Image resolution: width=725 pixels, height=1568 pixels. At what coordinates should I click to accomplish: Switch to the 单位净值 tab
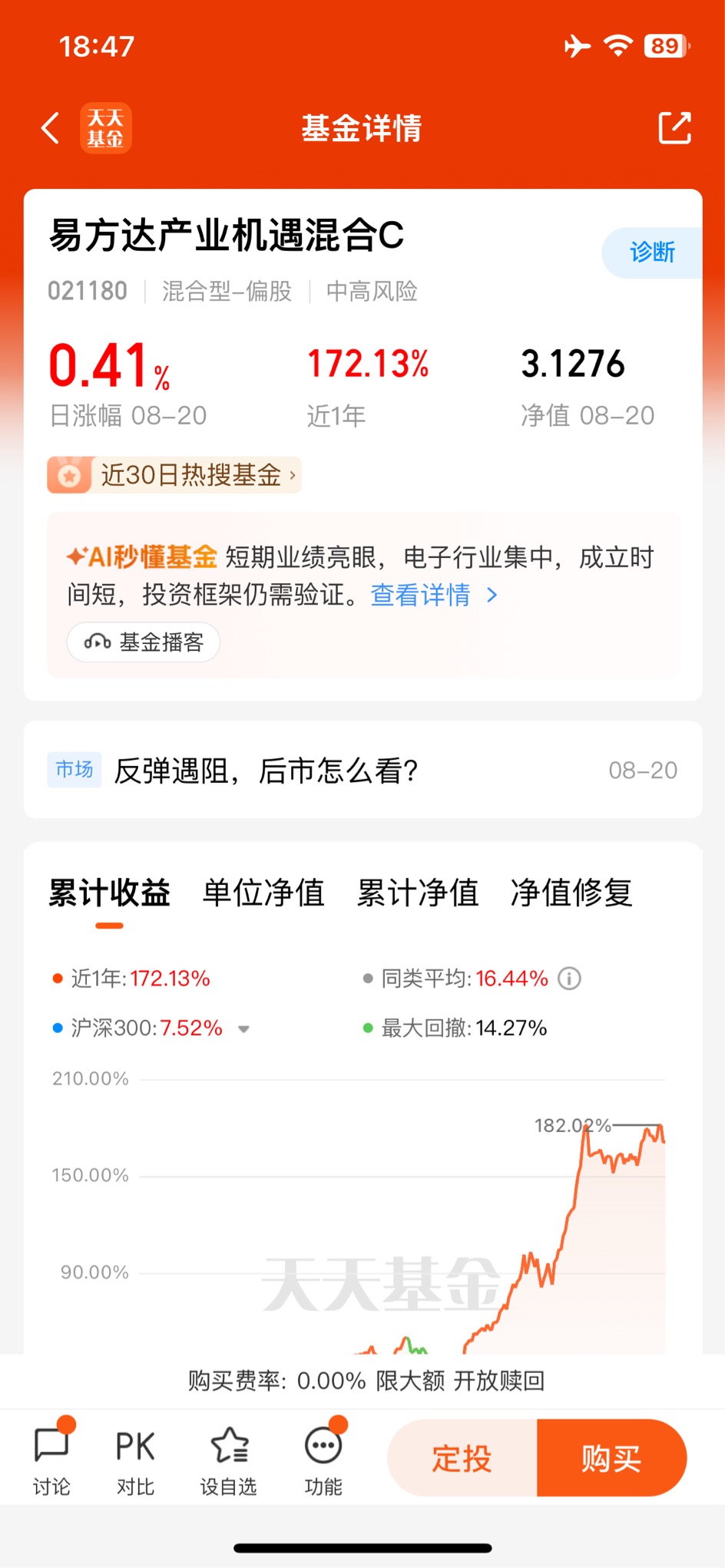[263, 893]
